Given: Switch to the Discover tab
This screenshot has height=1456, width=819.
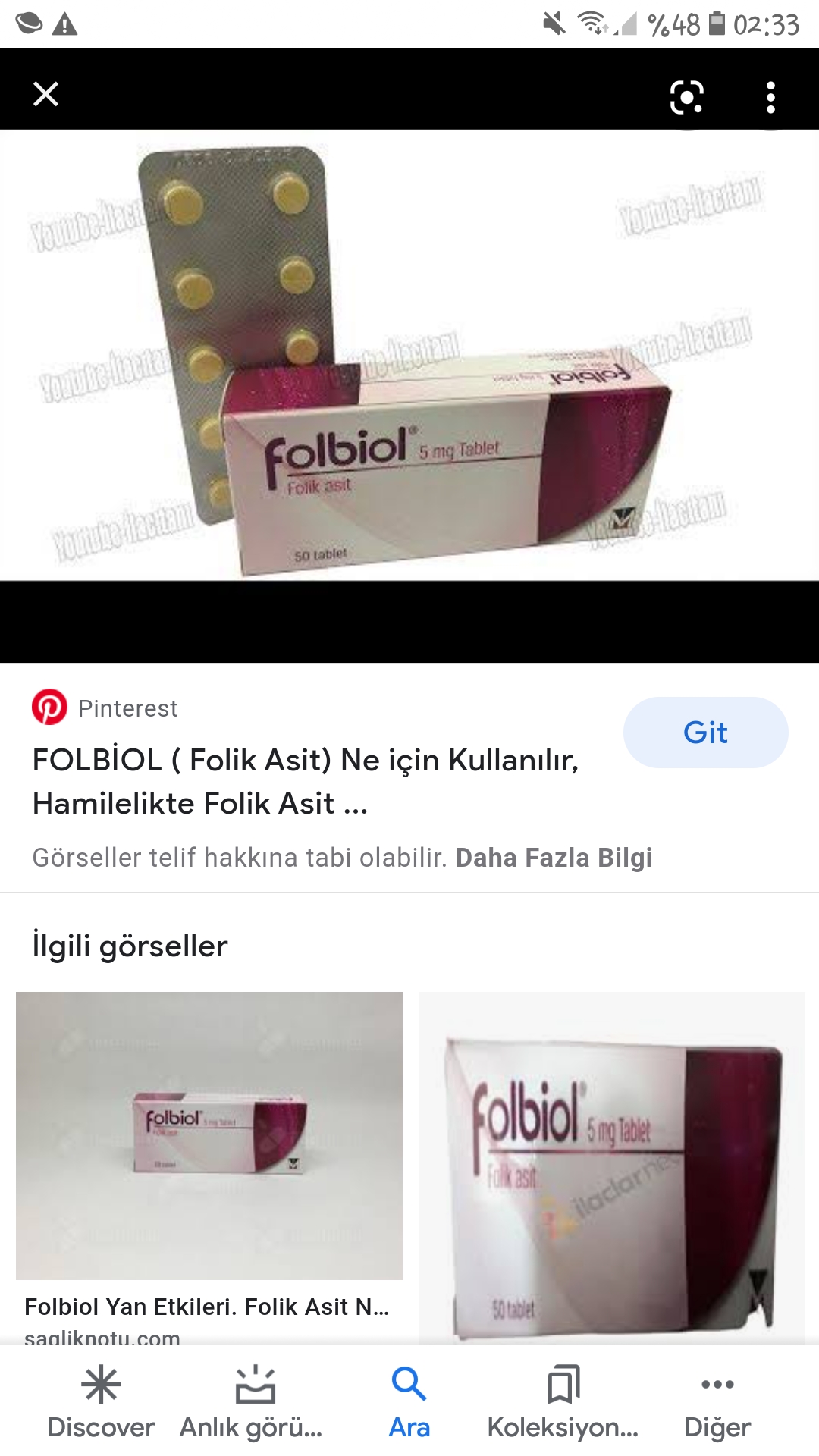Looking at the screenshot, I should tap(101, 1403).
